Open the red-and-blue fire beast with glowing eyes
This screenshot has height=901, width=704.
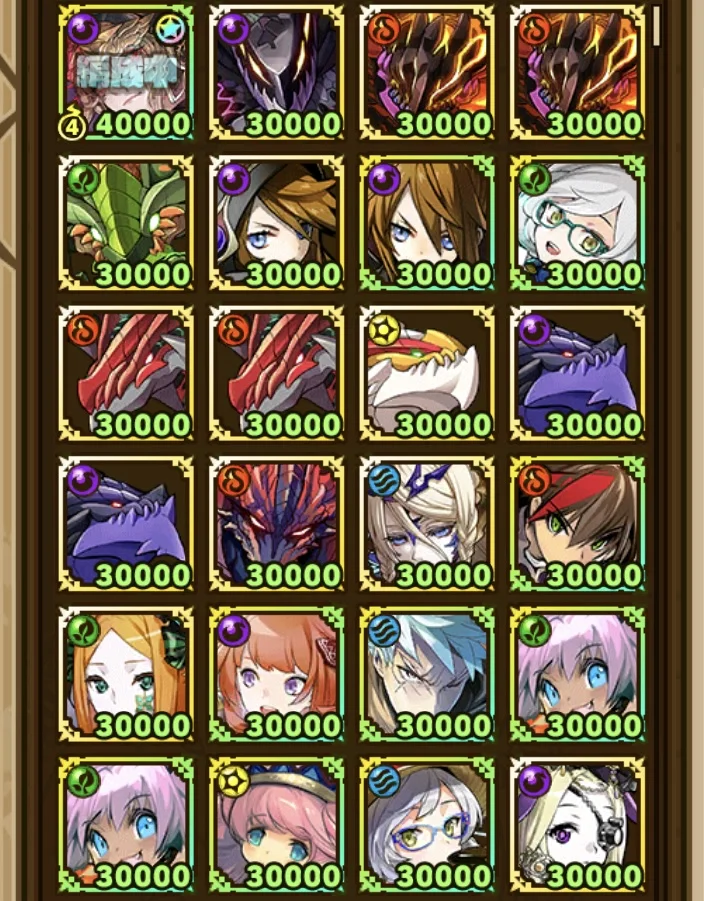tap(276, 523)
